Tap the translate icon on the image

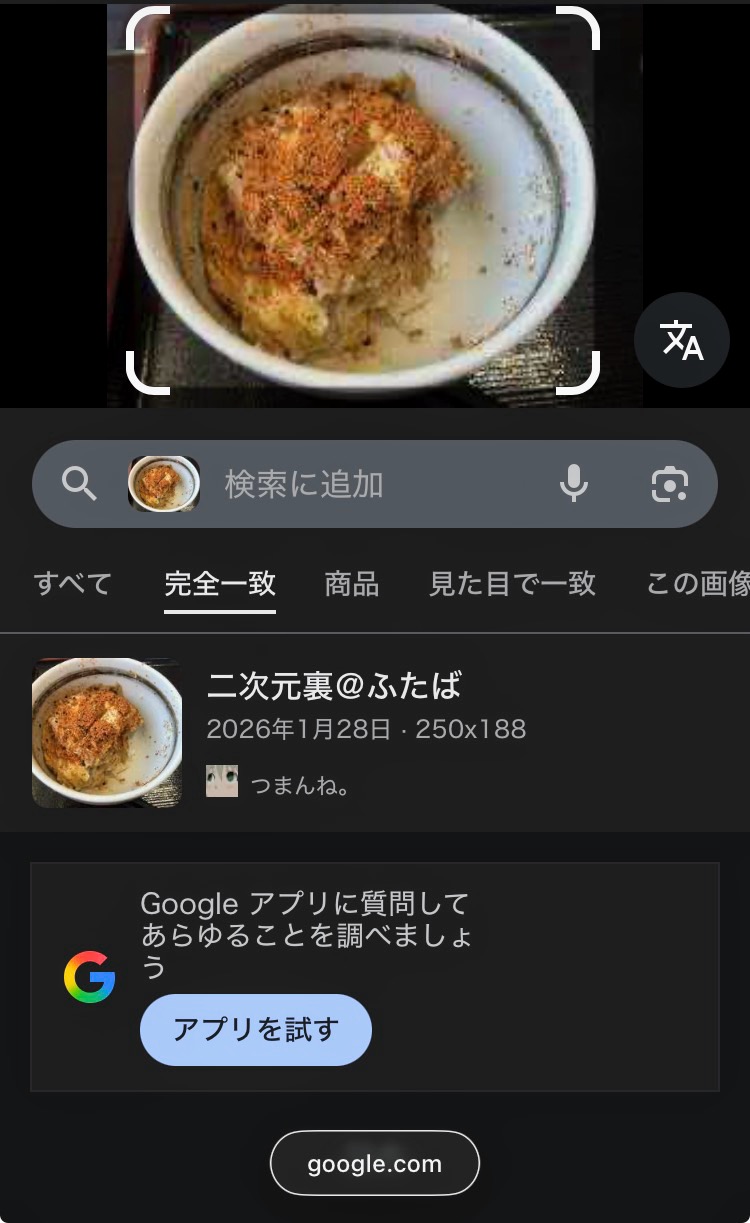pyautogui.click(x=682, y=341)
